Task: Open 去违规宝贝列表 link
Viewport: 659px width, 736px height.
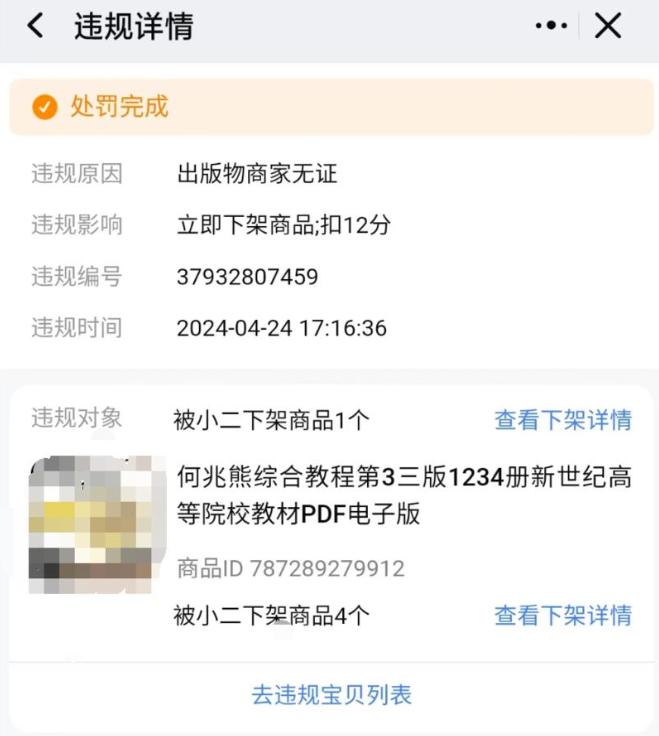Action: point(330,695)
